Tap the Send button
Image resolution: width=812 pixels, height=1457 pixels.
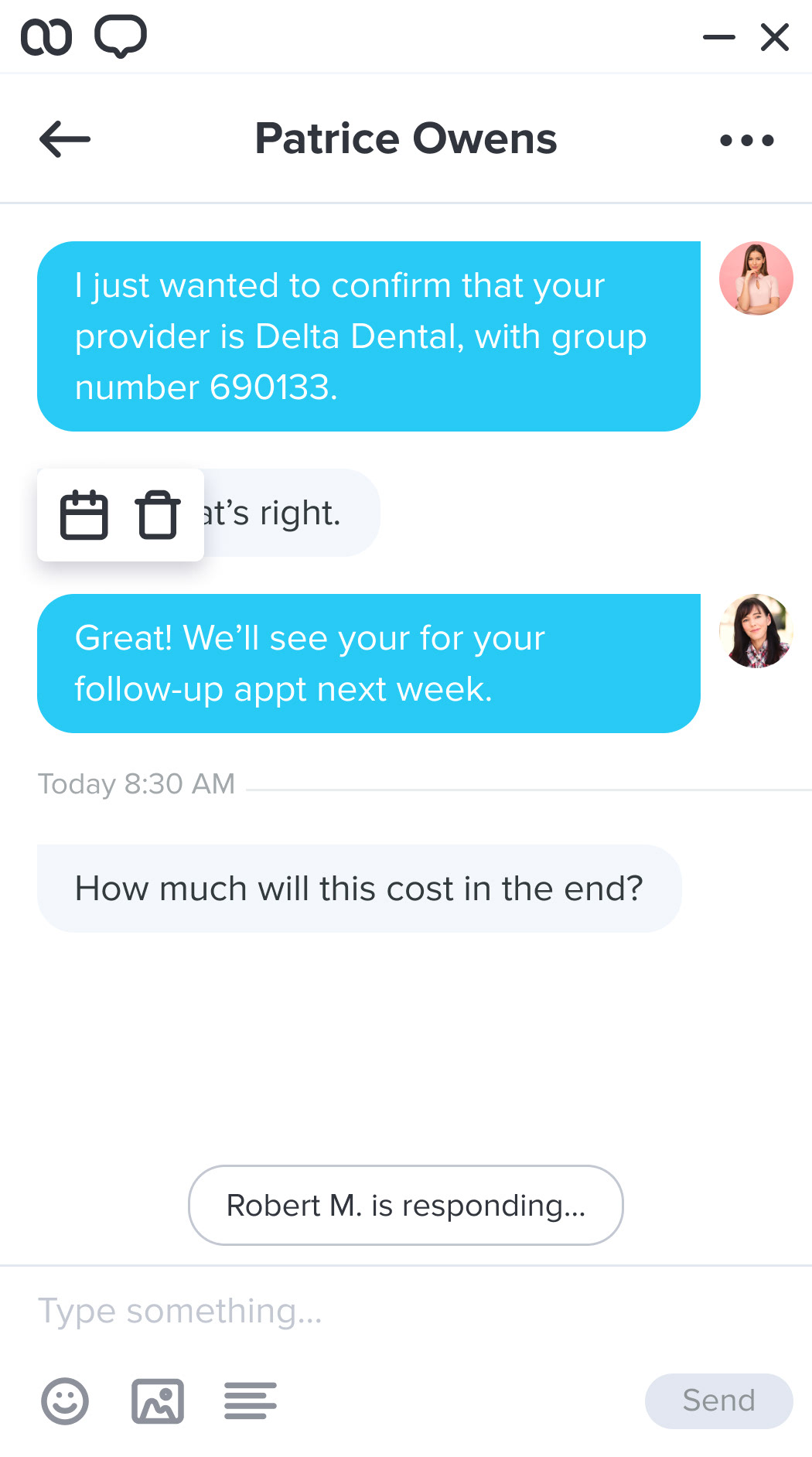(718, 1401)
